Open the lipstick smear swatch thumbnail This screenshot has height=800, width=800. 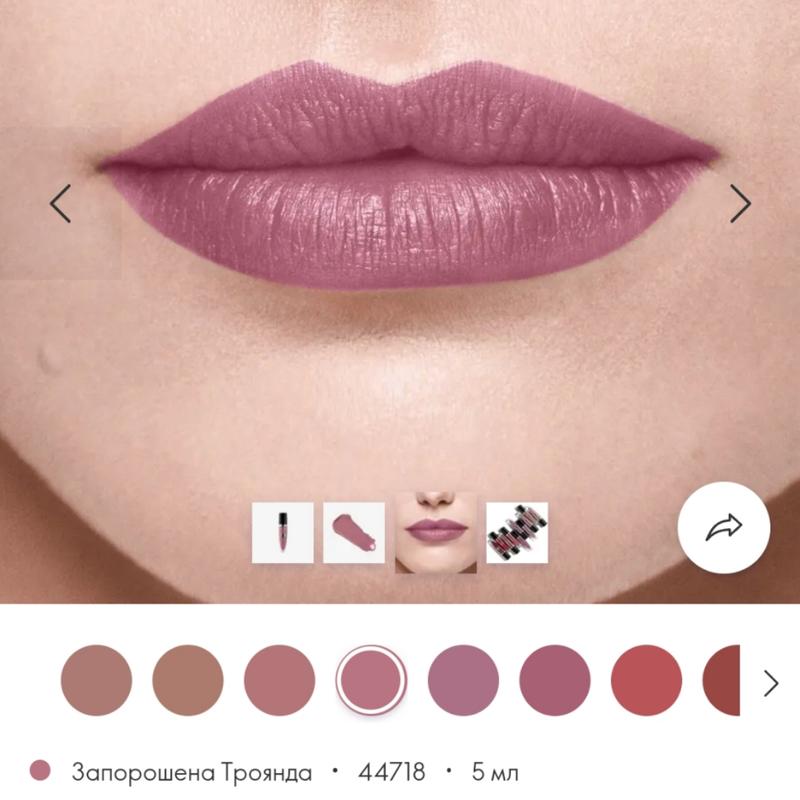[354, 532]
